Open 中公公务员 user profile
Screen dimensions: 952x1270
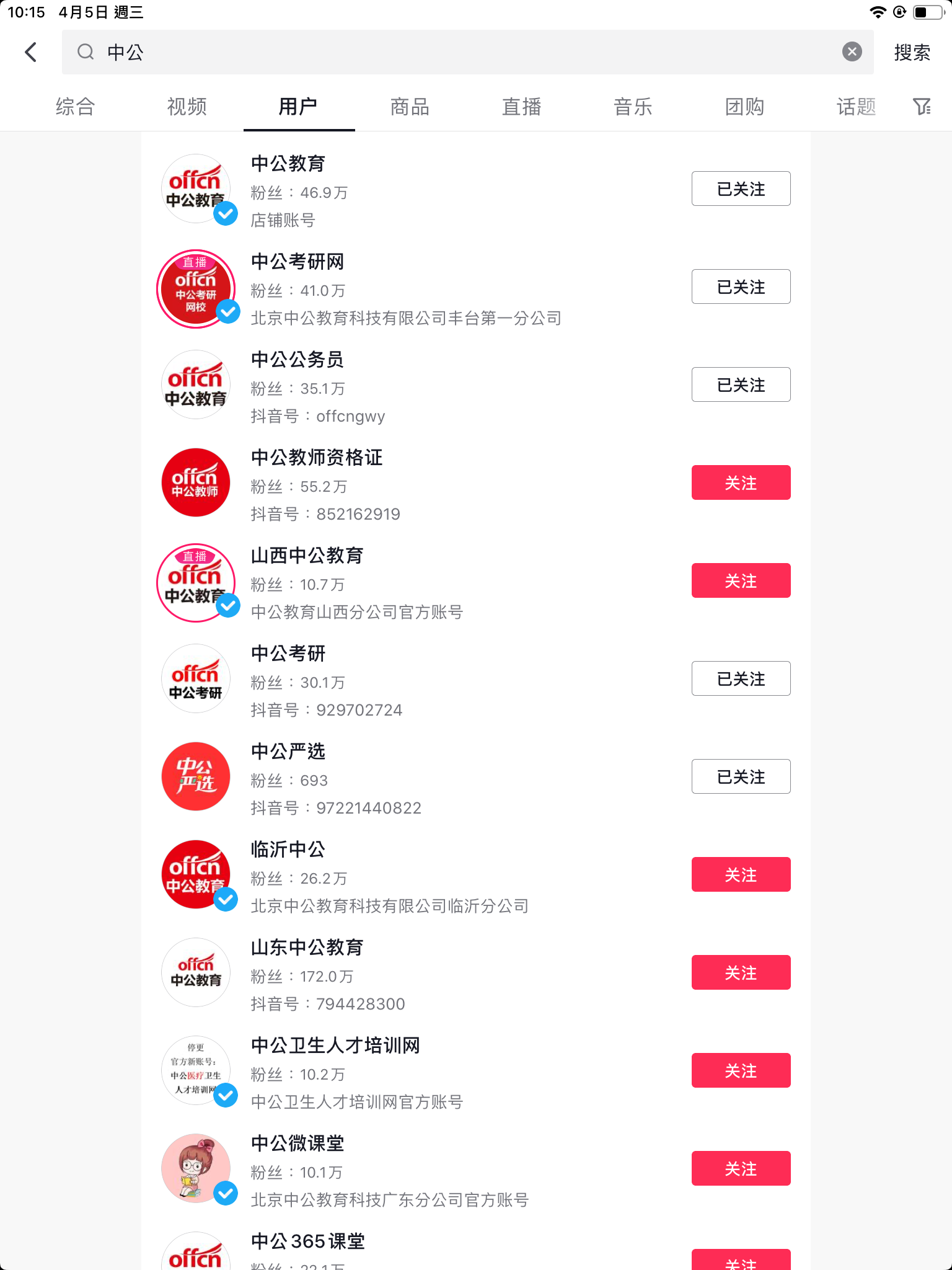point(297,360)
